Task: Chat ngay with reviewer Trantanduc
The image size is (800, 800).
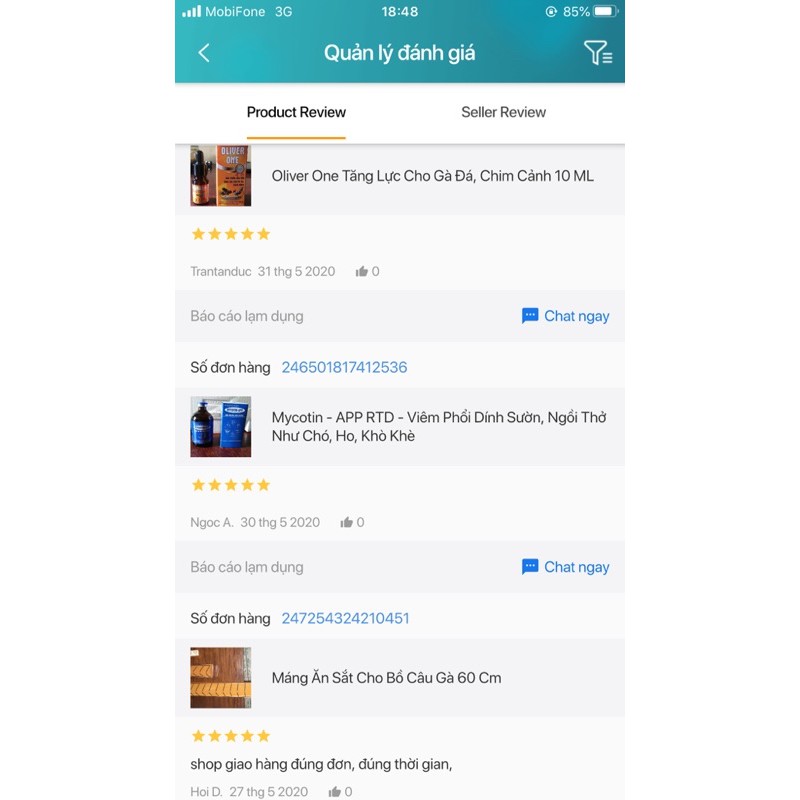Action: [x=565, y=316]
